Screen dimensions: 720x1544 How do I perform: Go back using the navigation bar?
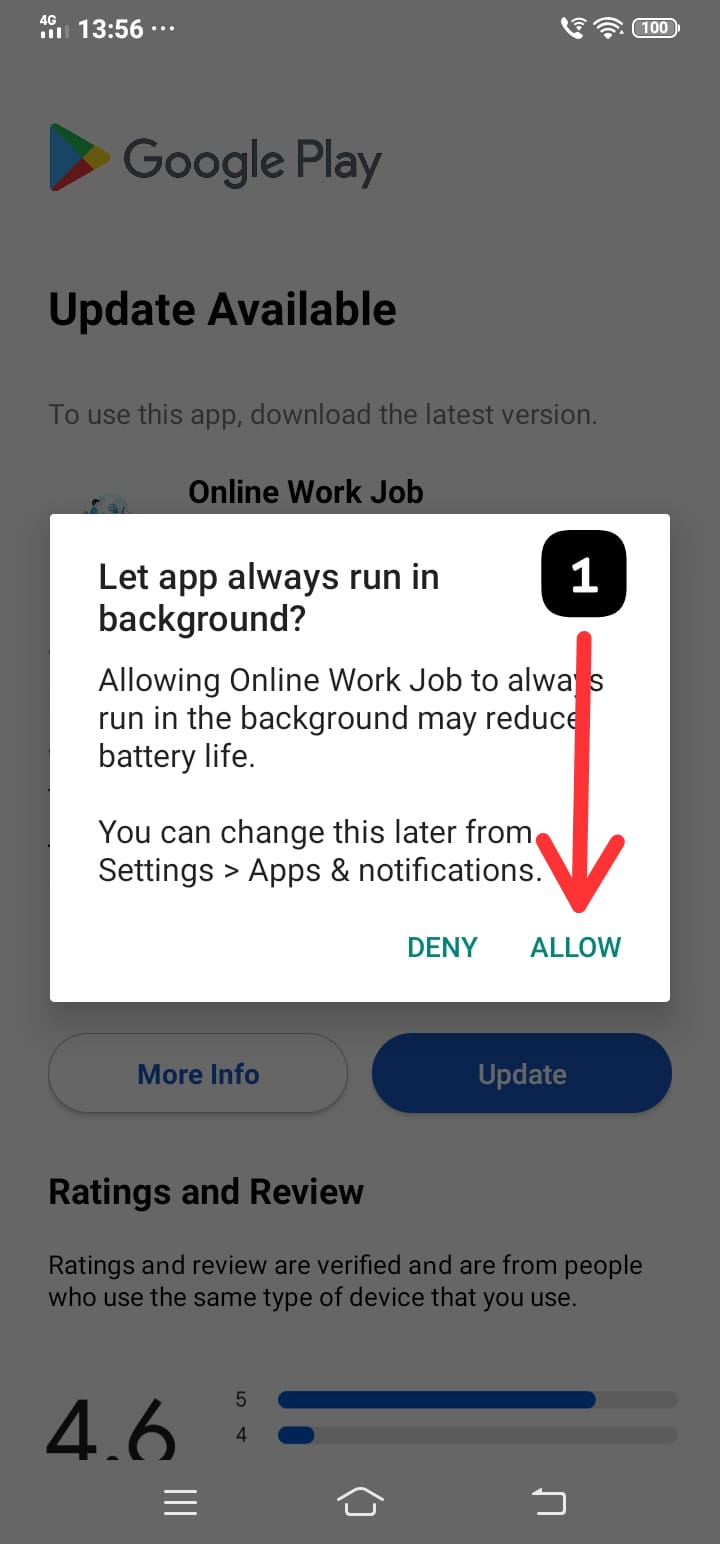coord(548,1501)
